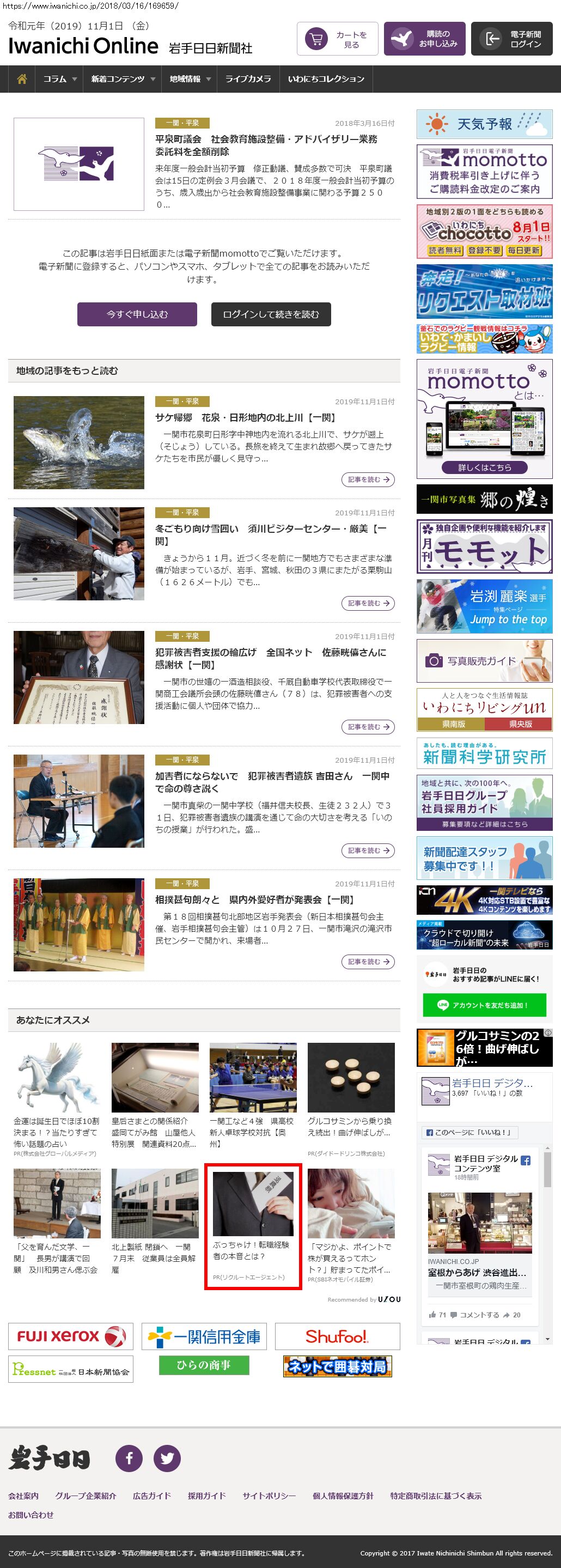Image resolution: width=561 pixels, height=1568 pixels.
Task: Expand the 新着コンテンツ menu
Action: pos(123,79)
